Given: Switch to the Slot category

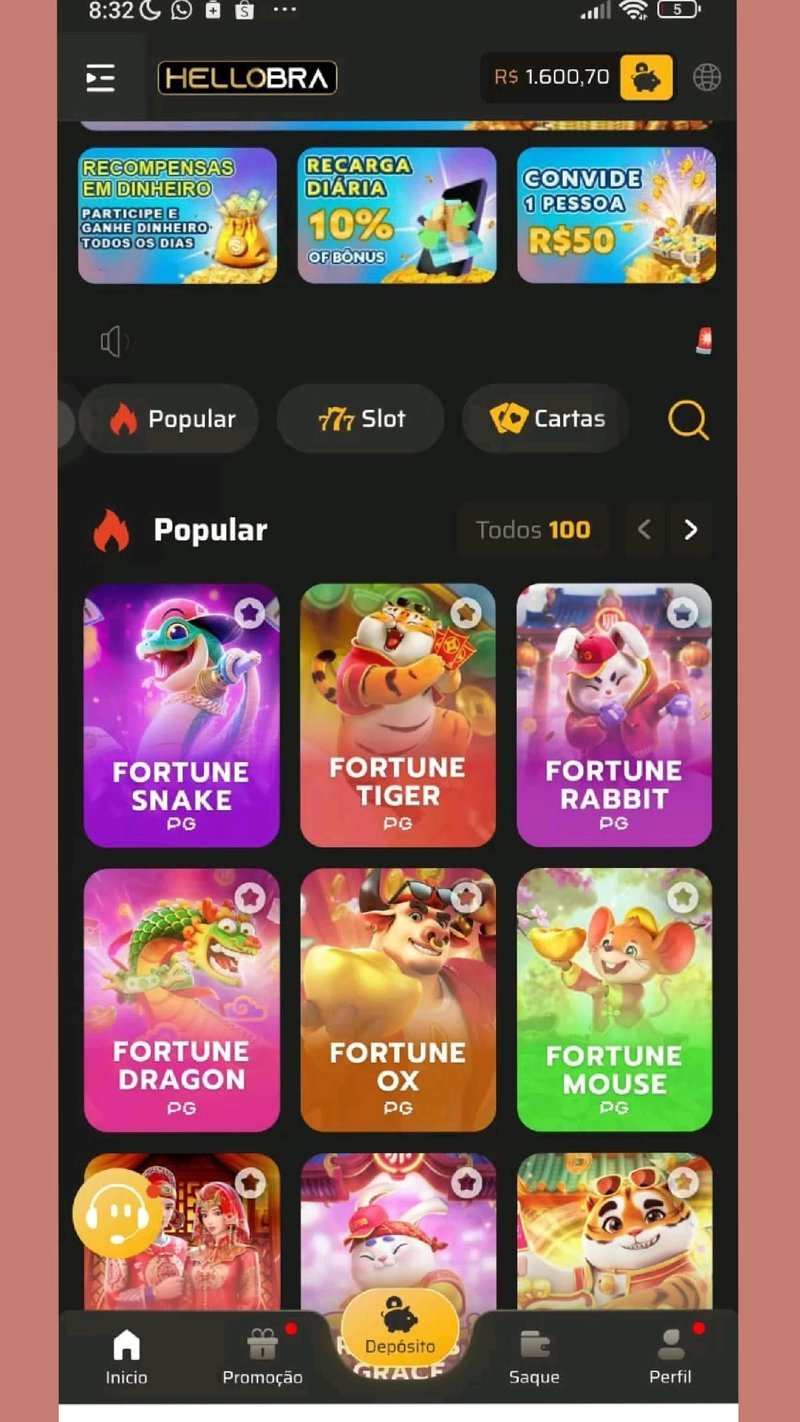Looking at the screenshot, I should tap(360, 419).
